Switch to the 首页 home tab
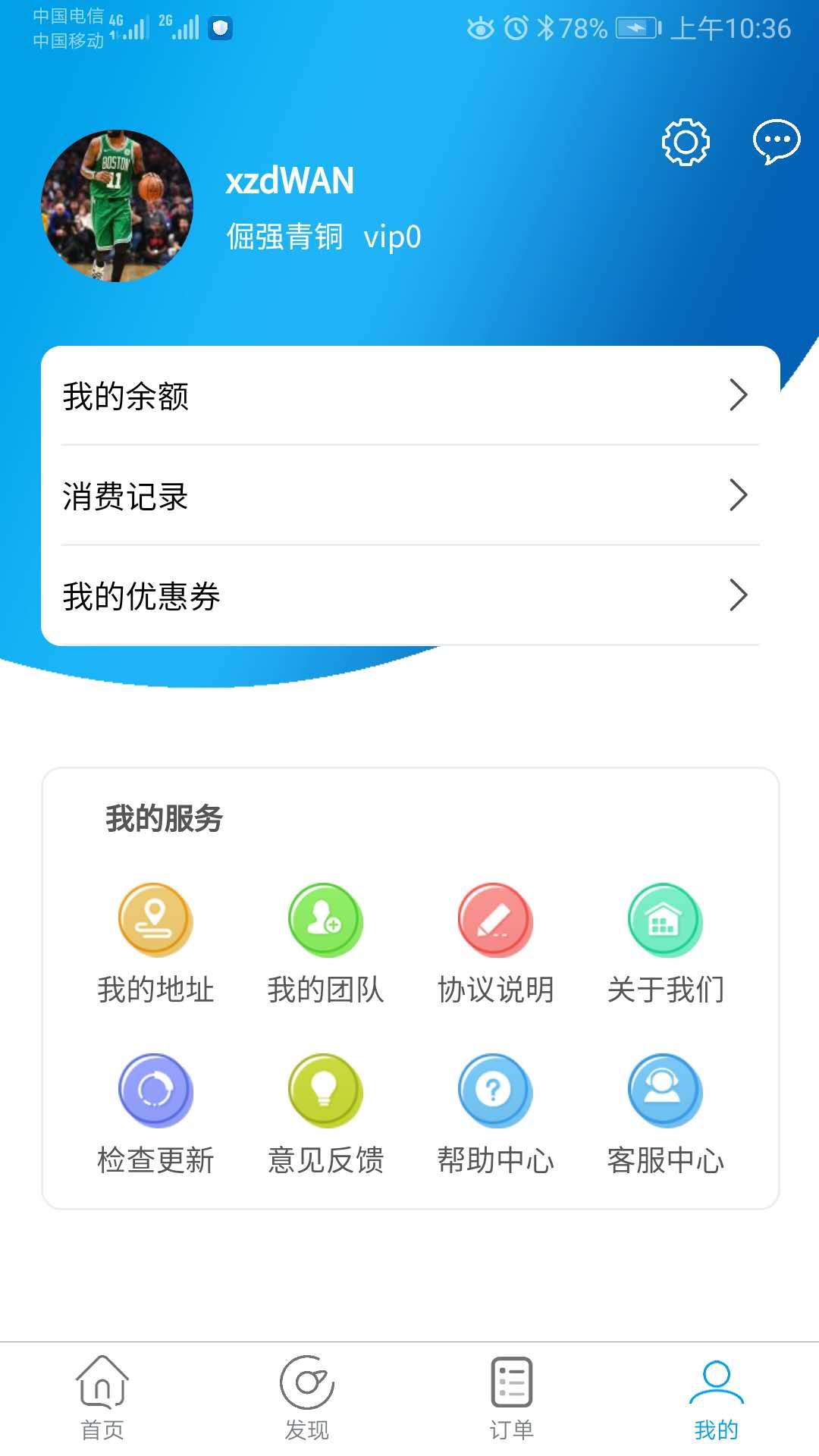819x1456 pixels. (102, 1403)
